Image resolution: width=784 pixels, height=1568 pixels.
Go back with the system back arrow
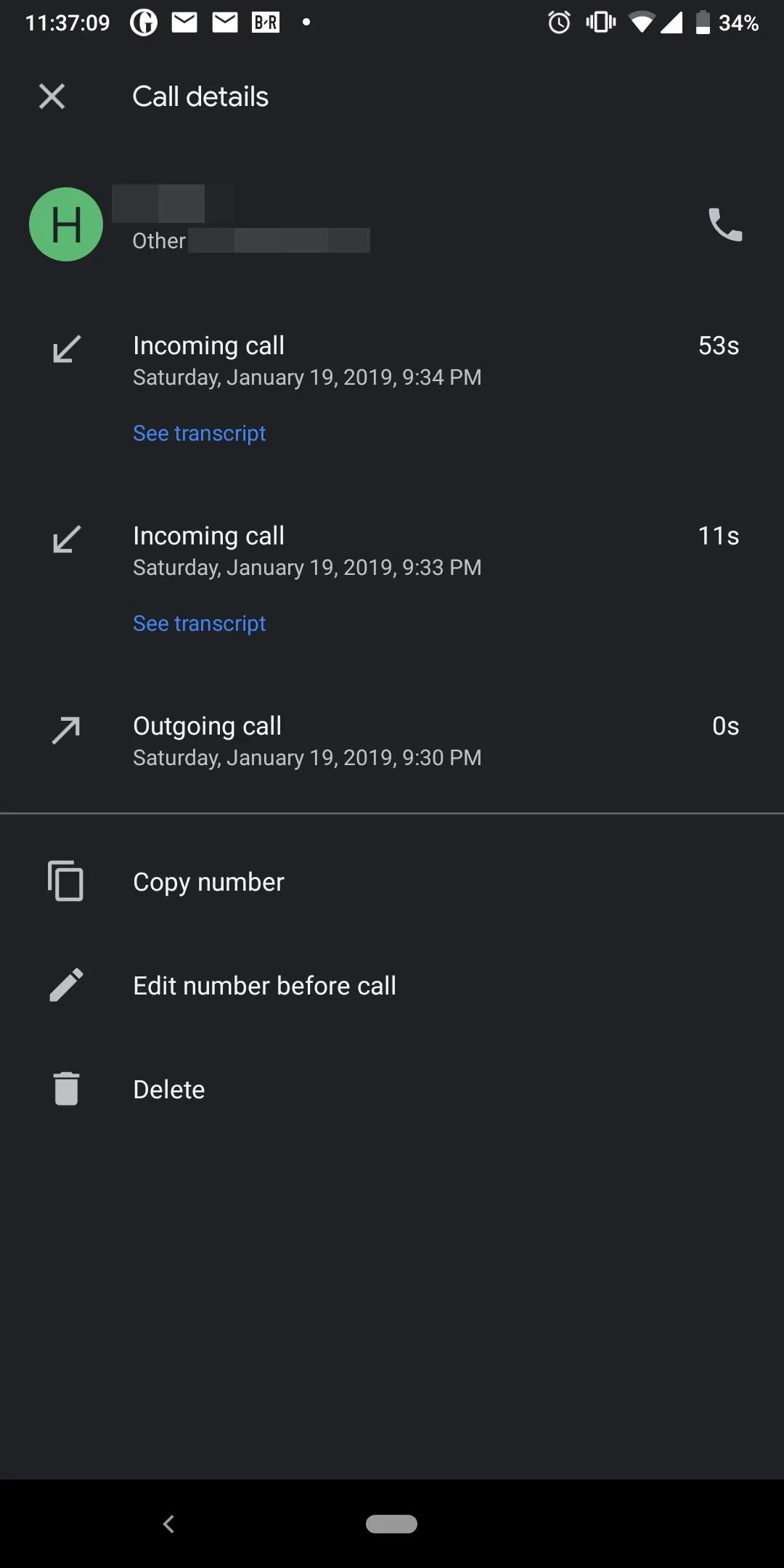pyautogui.click(x=168, y=1524)
